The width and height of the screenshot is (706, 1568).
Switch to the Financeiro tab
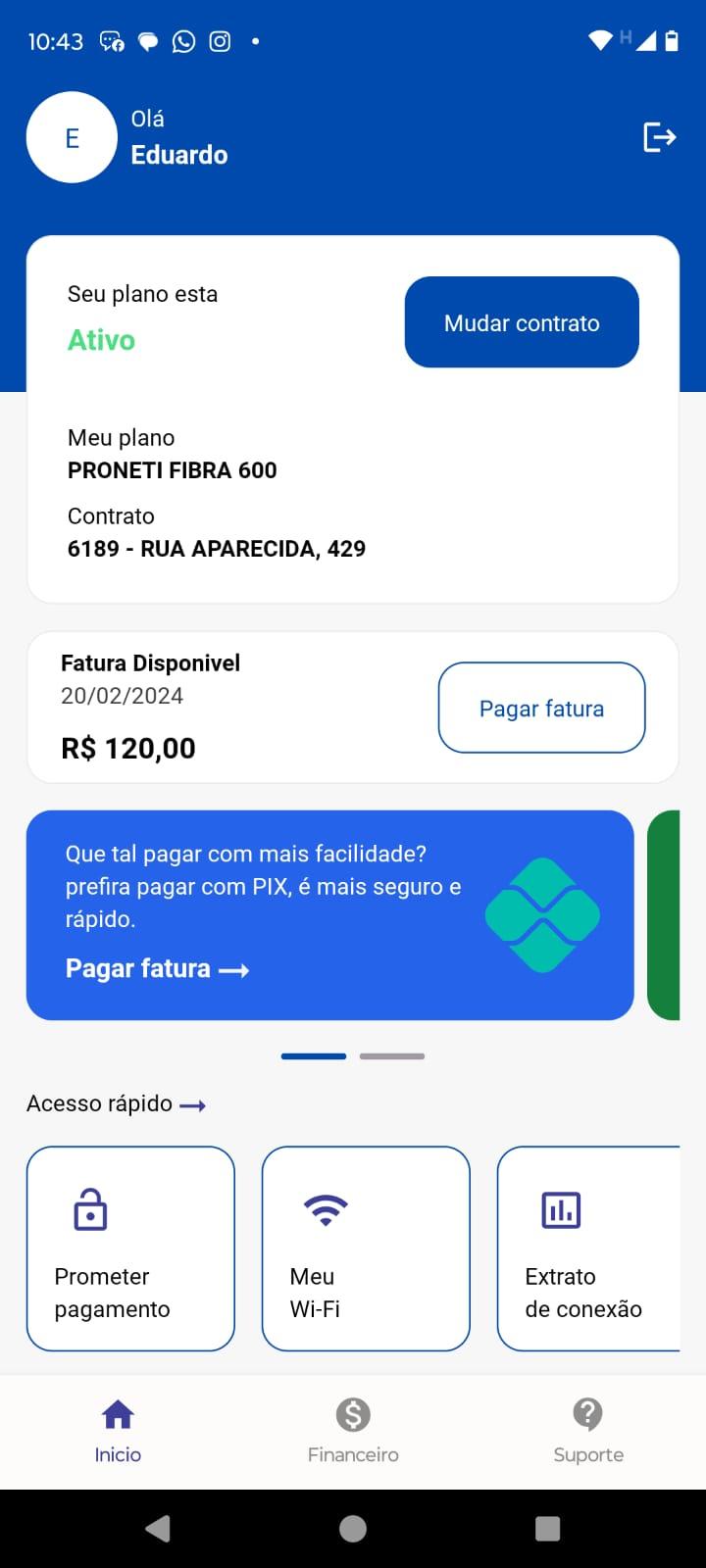coord(353,1431)
